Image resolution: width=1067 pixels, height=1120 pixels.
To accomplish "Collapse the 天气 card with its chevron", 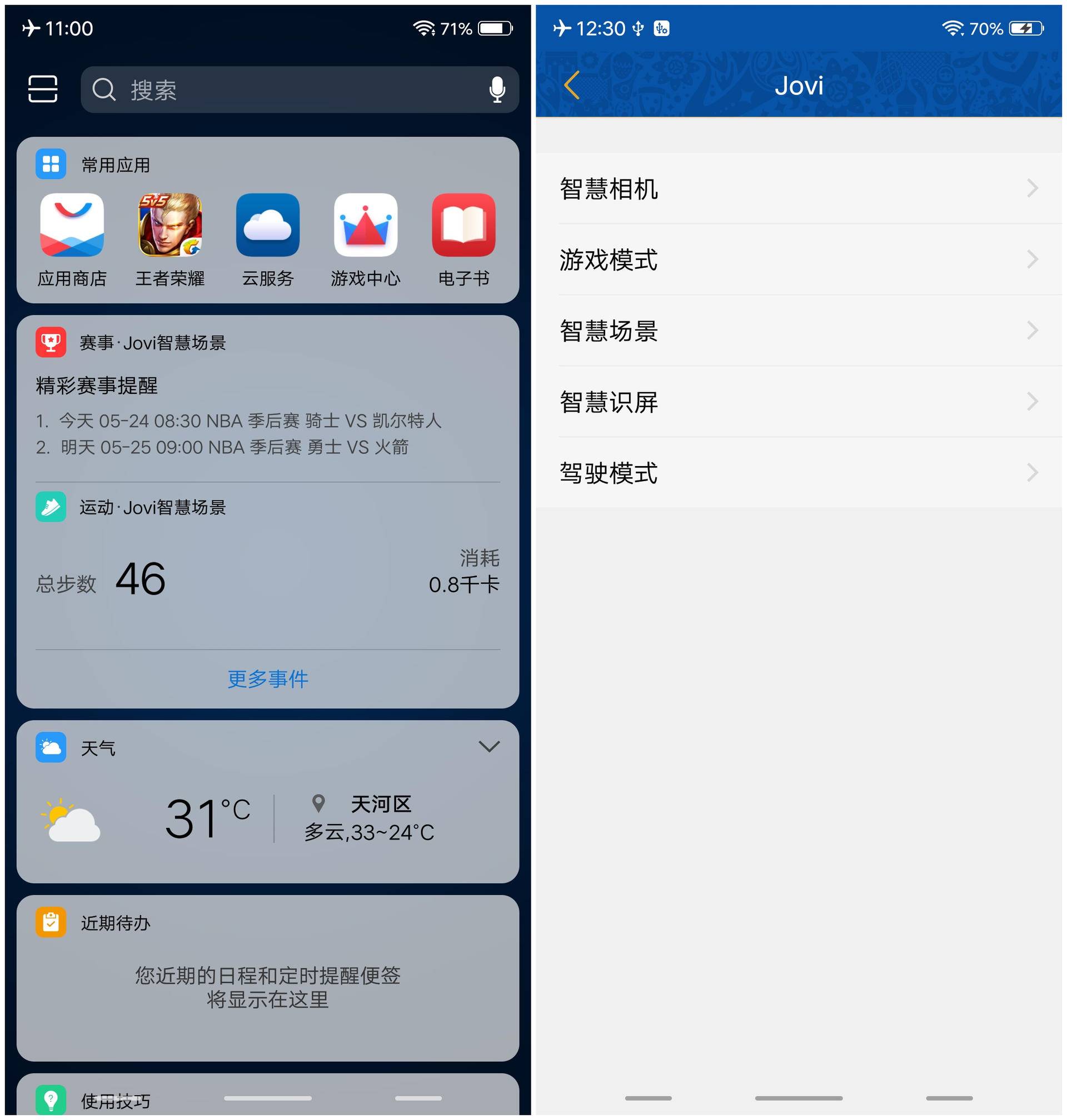I will point(490,748).
